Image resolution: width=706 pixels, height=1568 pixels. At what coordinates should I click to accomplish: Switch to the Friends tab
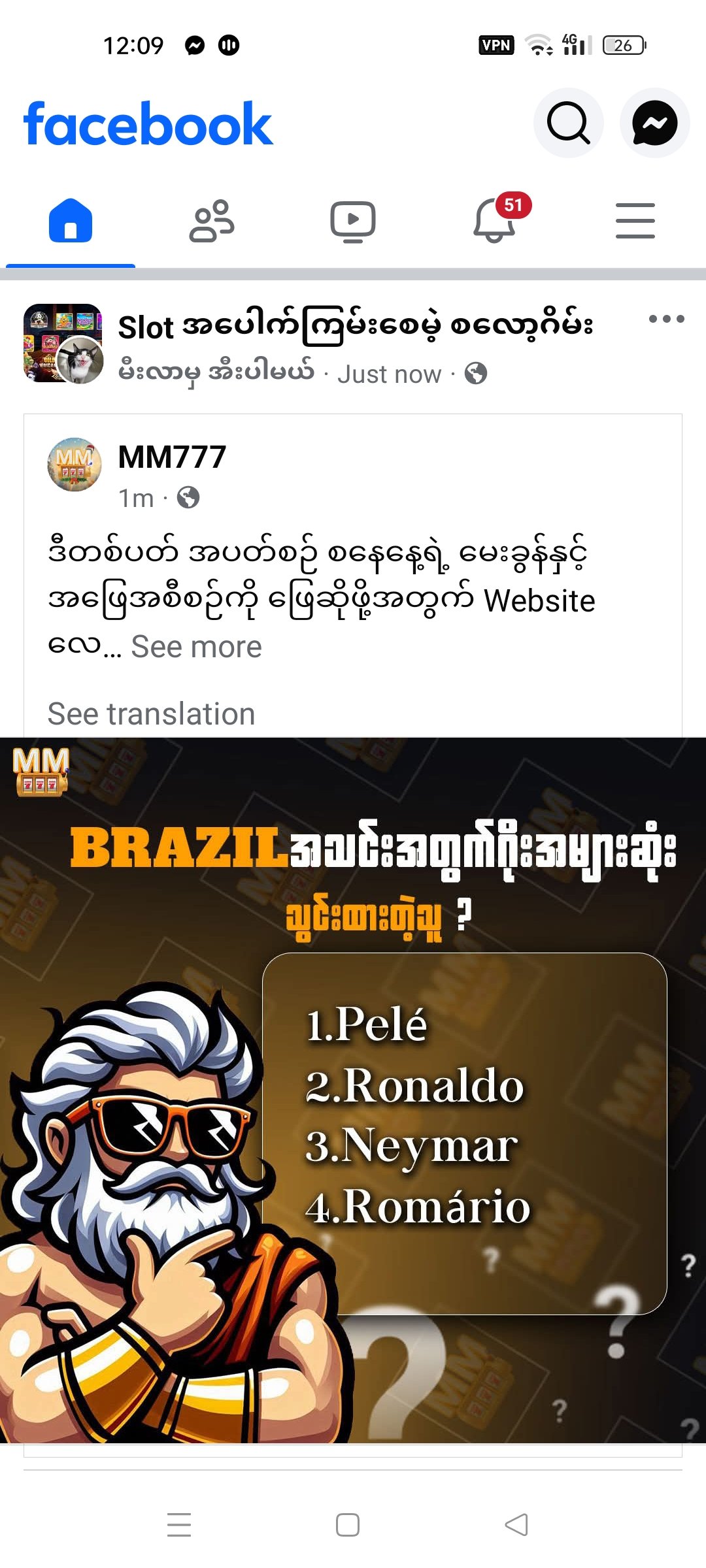(212, 221)
